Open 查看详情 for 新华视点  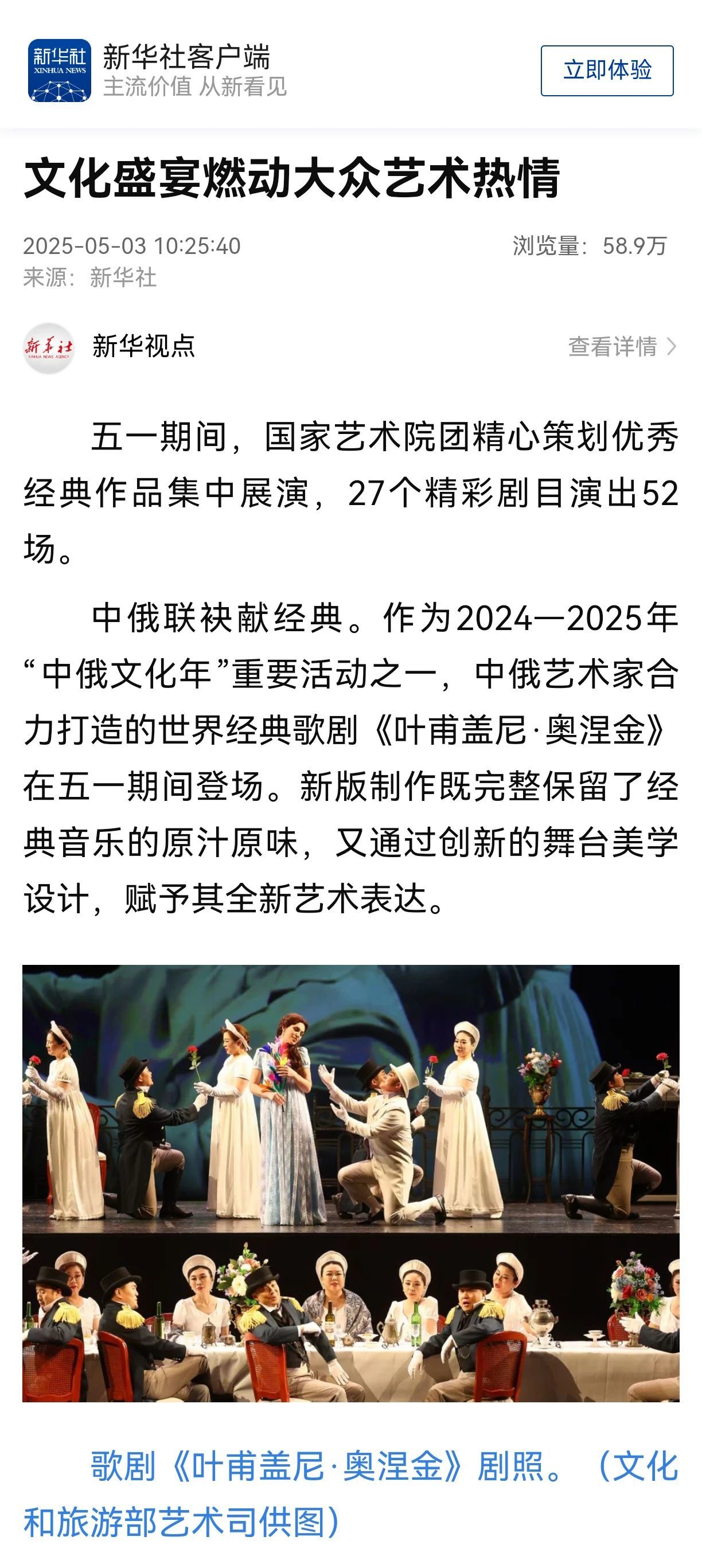(x=622, y=346)
